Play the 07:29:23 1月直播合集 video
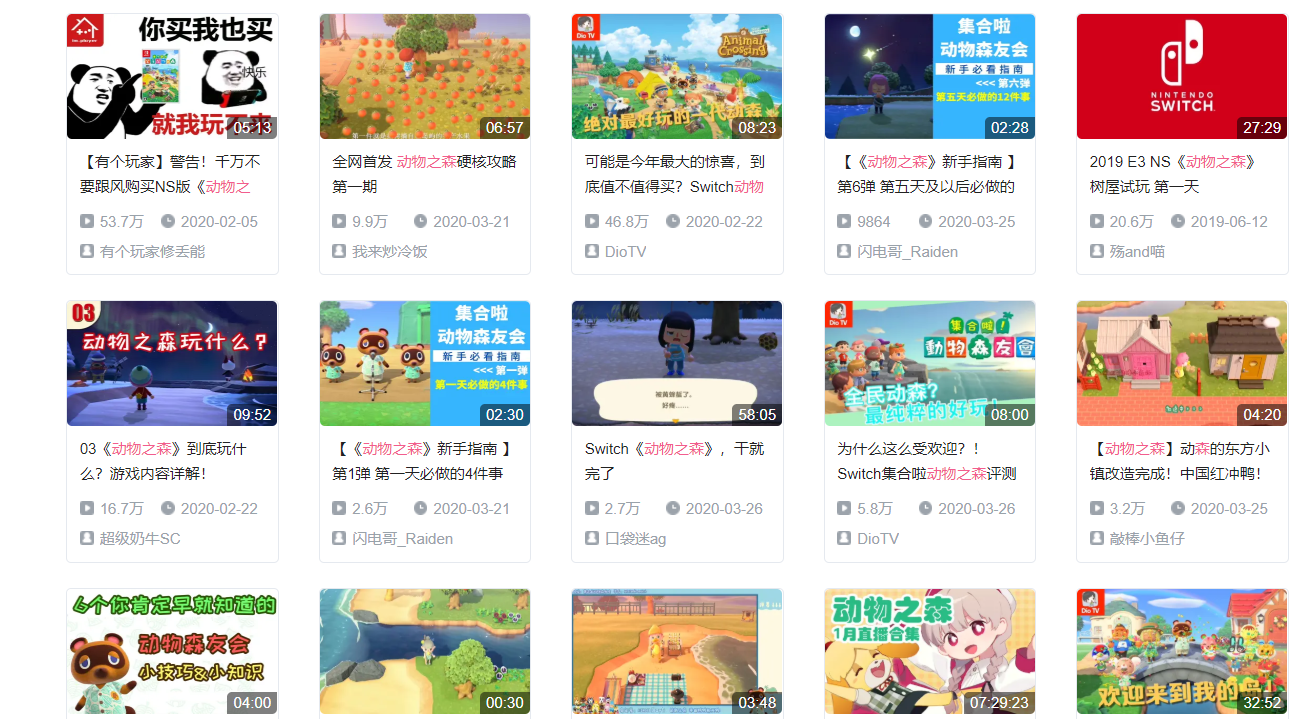 [x=929, y=652]
